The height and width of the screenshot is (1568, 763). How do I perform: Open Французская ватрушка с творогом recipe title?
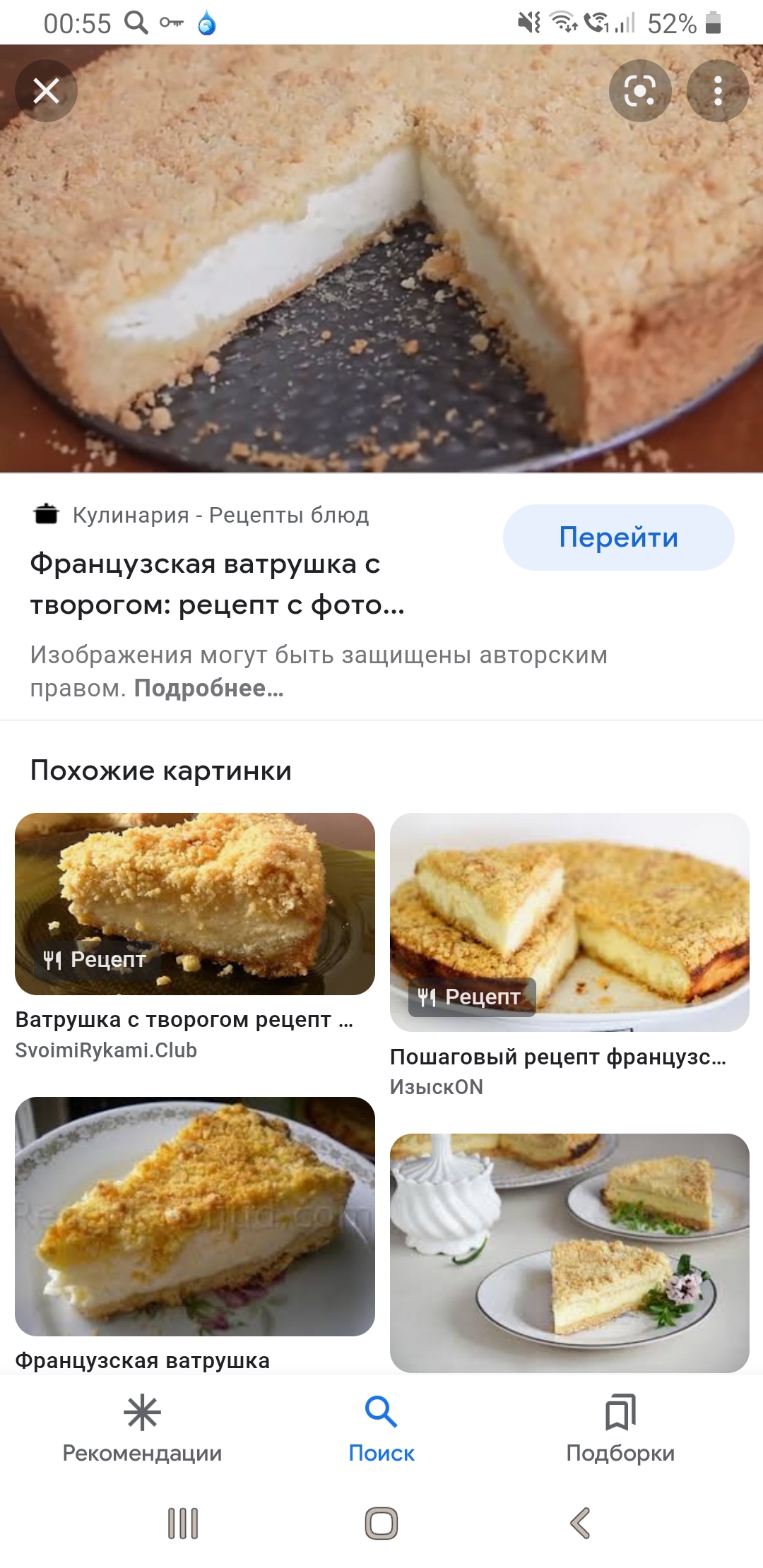tap(217, 584)
